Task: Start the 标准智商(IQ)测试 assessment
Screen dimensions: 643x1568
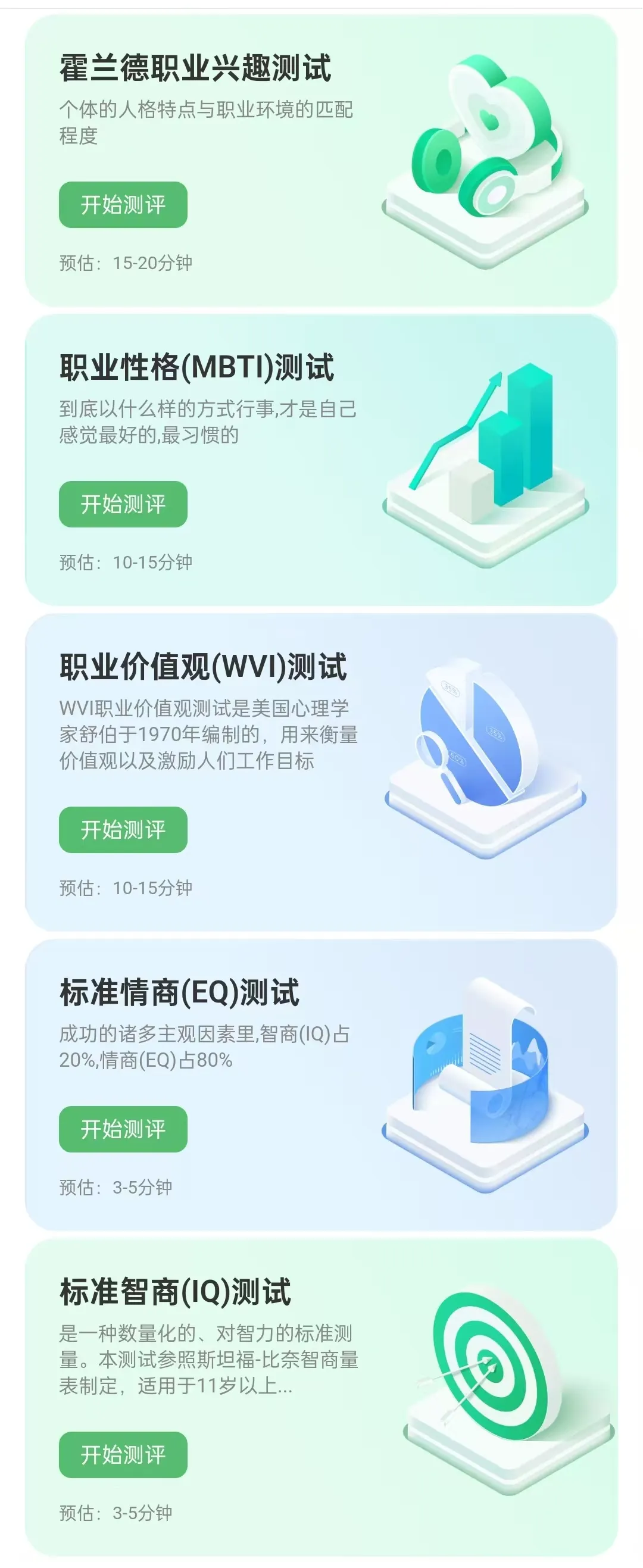Action: pos(123,1454)
